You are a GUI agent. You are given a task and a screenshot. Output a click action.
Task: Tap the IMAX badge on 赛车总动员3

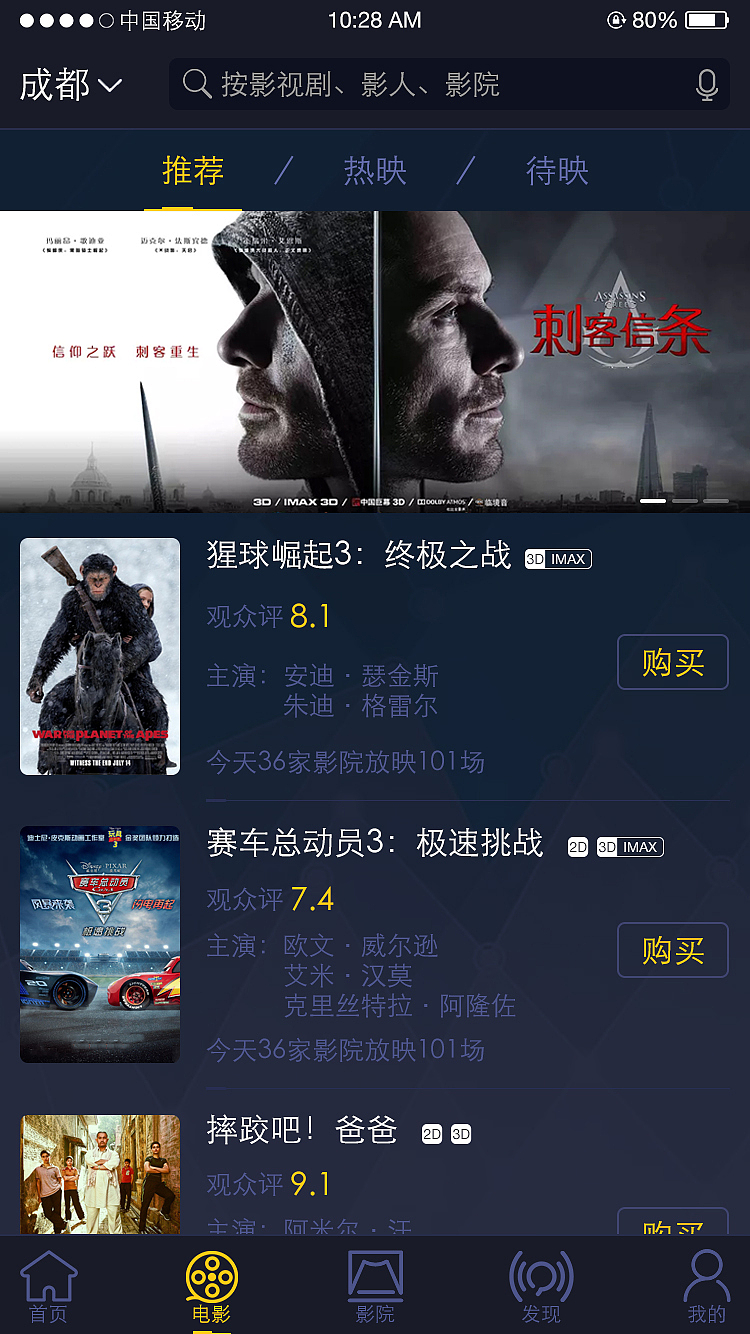pyautogui.click(x=639, y=846)
